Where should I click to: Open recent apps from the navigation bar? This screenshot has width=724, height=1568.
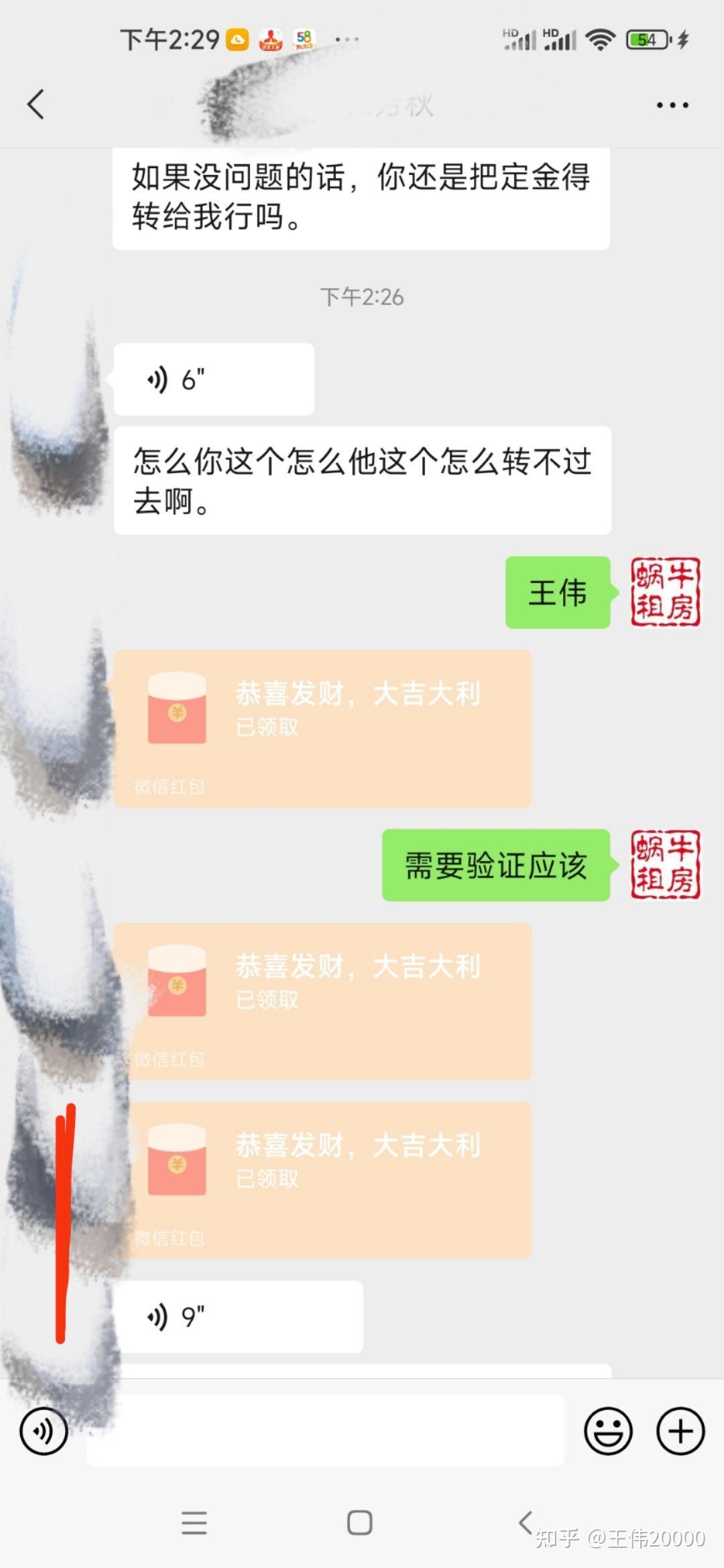click(194, 1523)
